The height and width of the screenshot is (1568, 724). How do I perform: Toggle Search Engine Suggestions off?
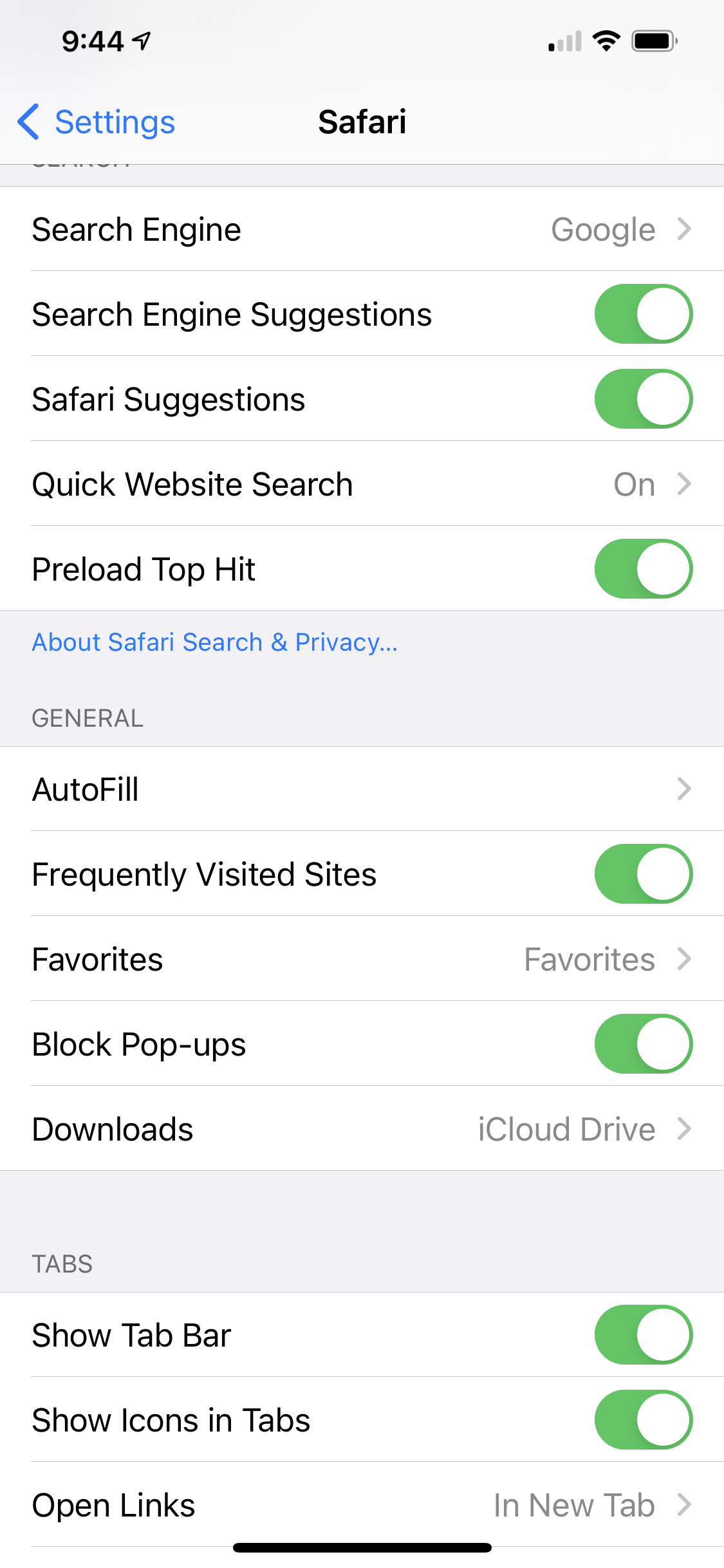pos(643,314)
